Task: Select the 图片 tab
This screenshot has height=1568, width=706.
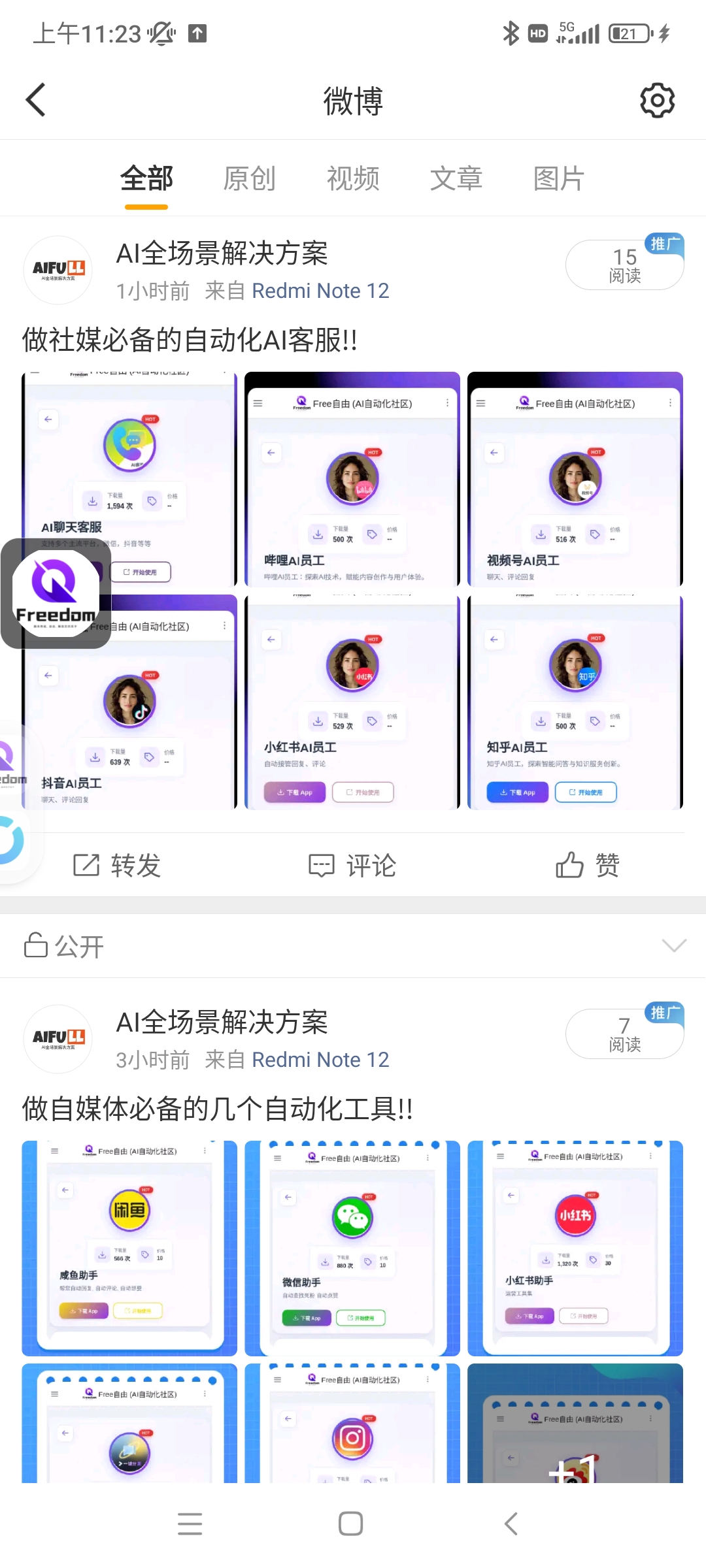Action: tap(558, 178)
